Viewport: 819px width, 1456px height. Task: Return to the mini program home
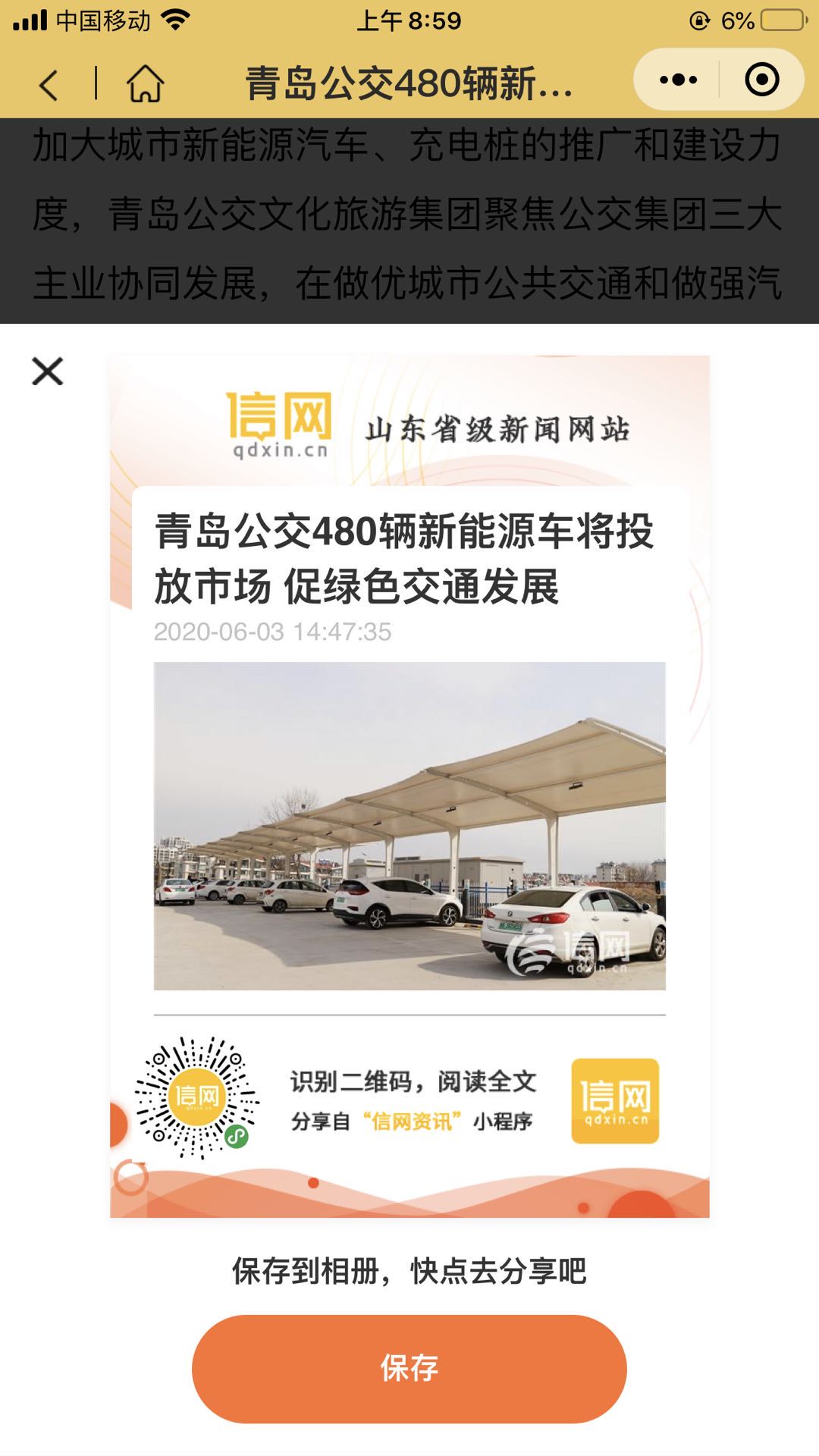pyautogui.click(x=145, y=83)
